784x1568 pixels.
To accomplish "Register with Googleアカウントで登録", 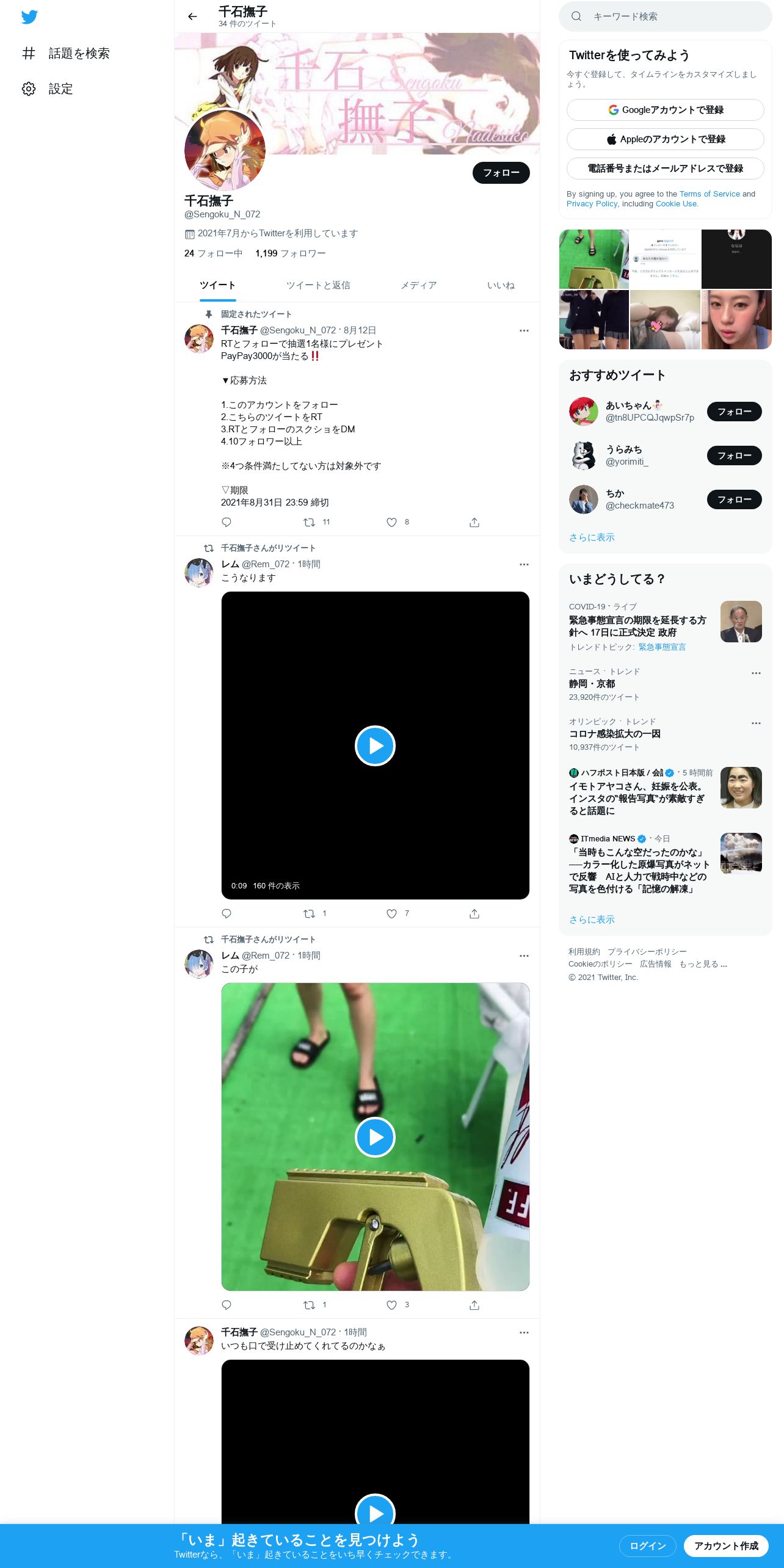I will tap(666, 110).
